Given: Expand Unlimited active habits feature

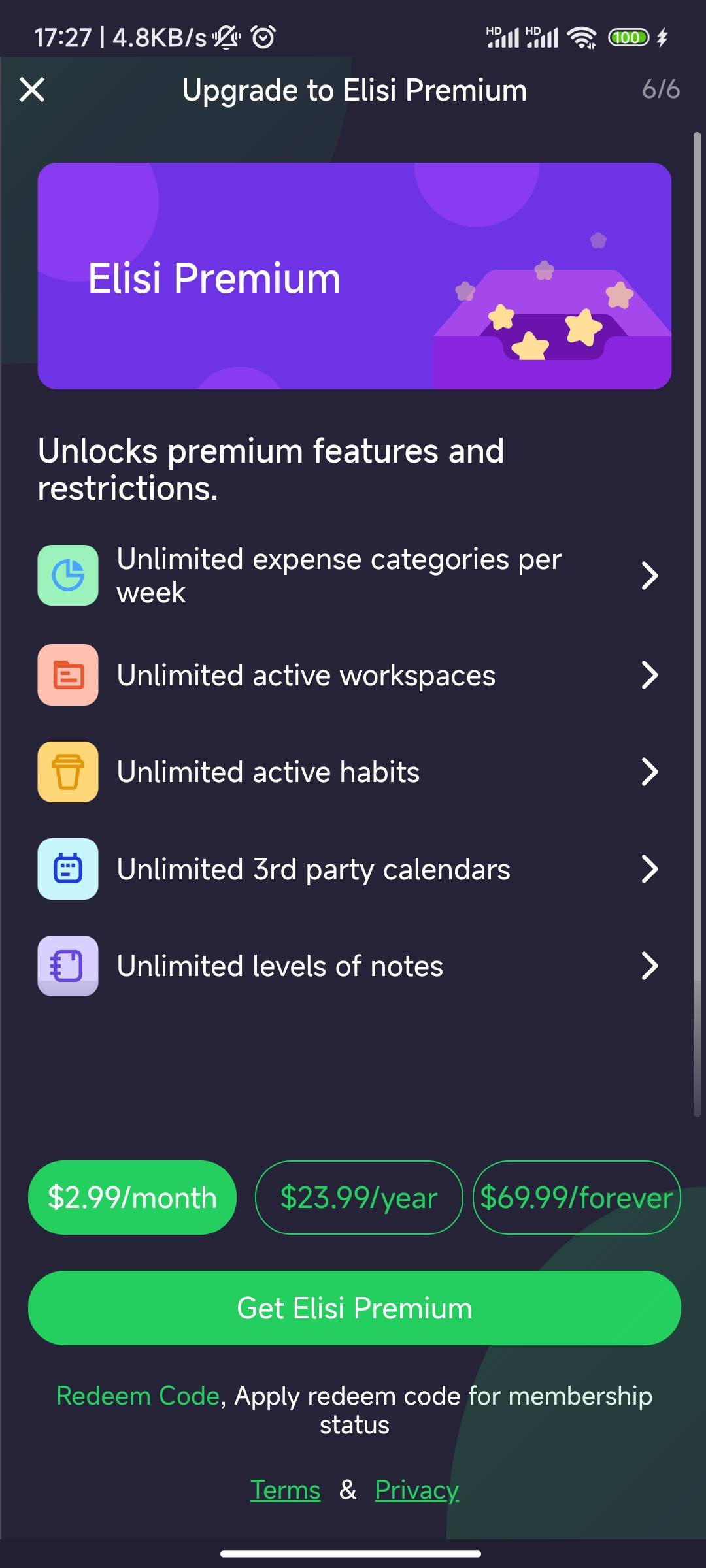Looking at the screenshot, I should point(649,772).
